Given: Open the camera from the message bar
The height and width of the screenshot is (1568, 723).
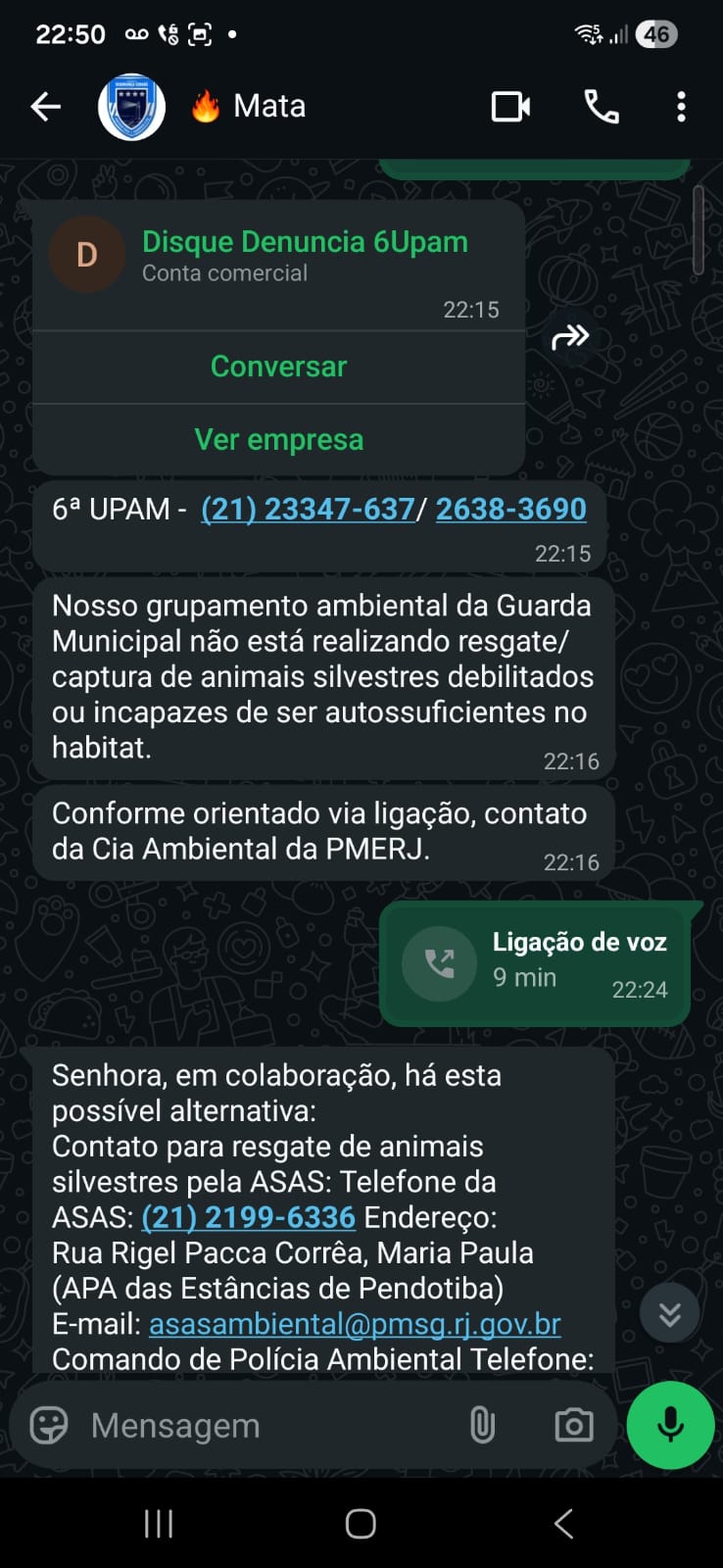Looking at the screenshot, I should (573, 1426).
